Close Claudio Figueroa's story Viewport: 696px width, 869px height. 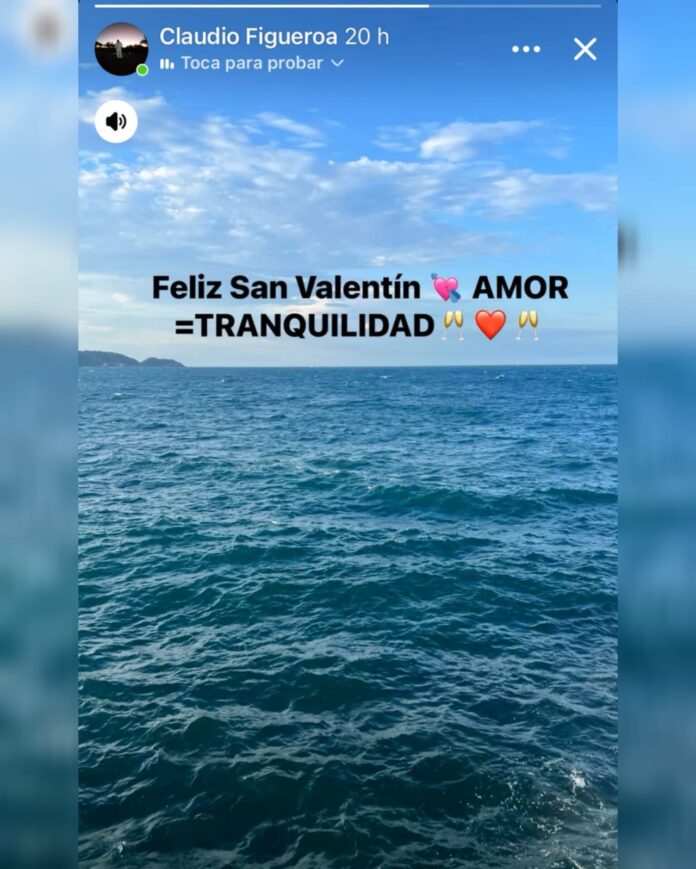(585, 49)
